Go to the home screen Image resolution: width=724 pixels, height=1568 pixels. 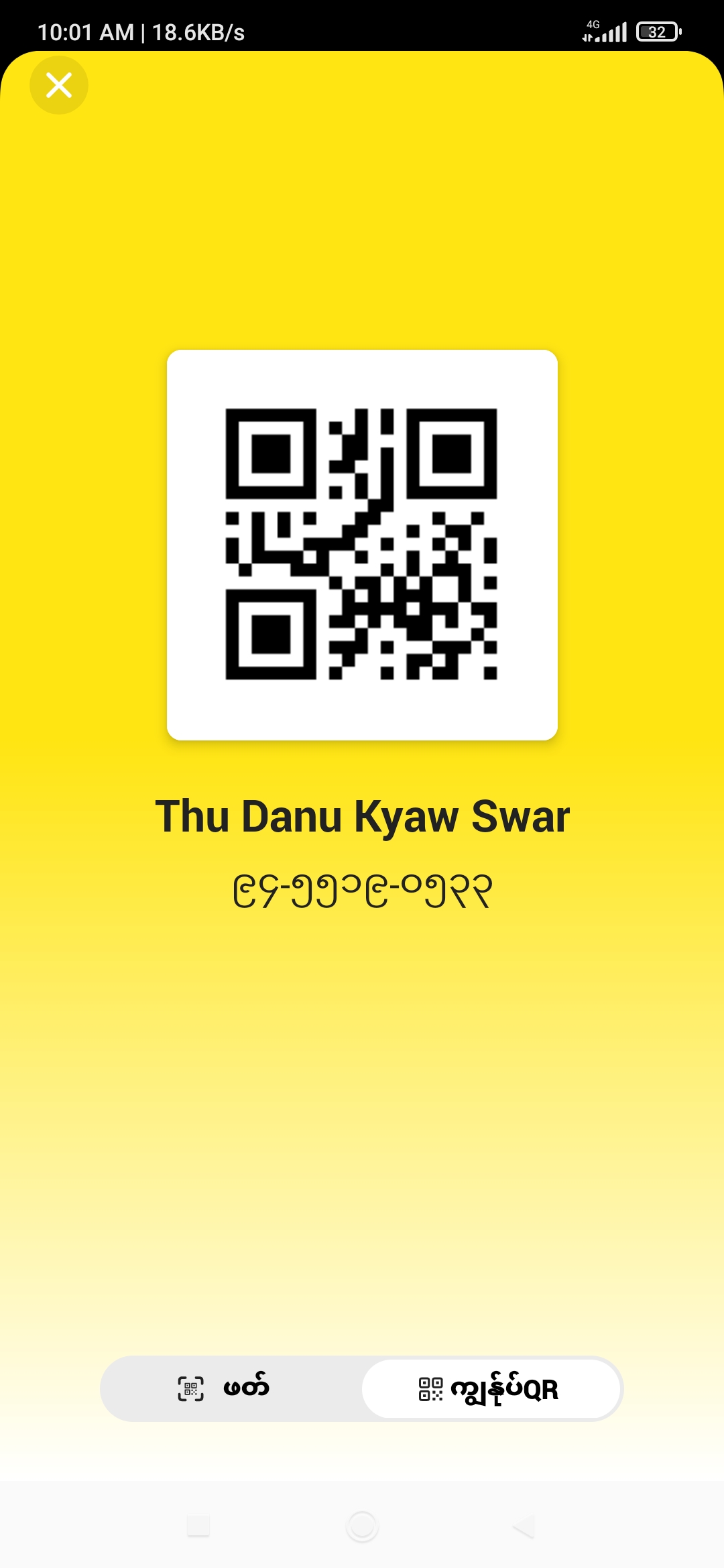click(362, 1526)
